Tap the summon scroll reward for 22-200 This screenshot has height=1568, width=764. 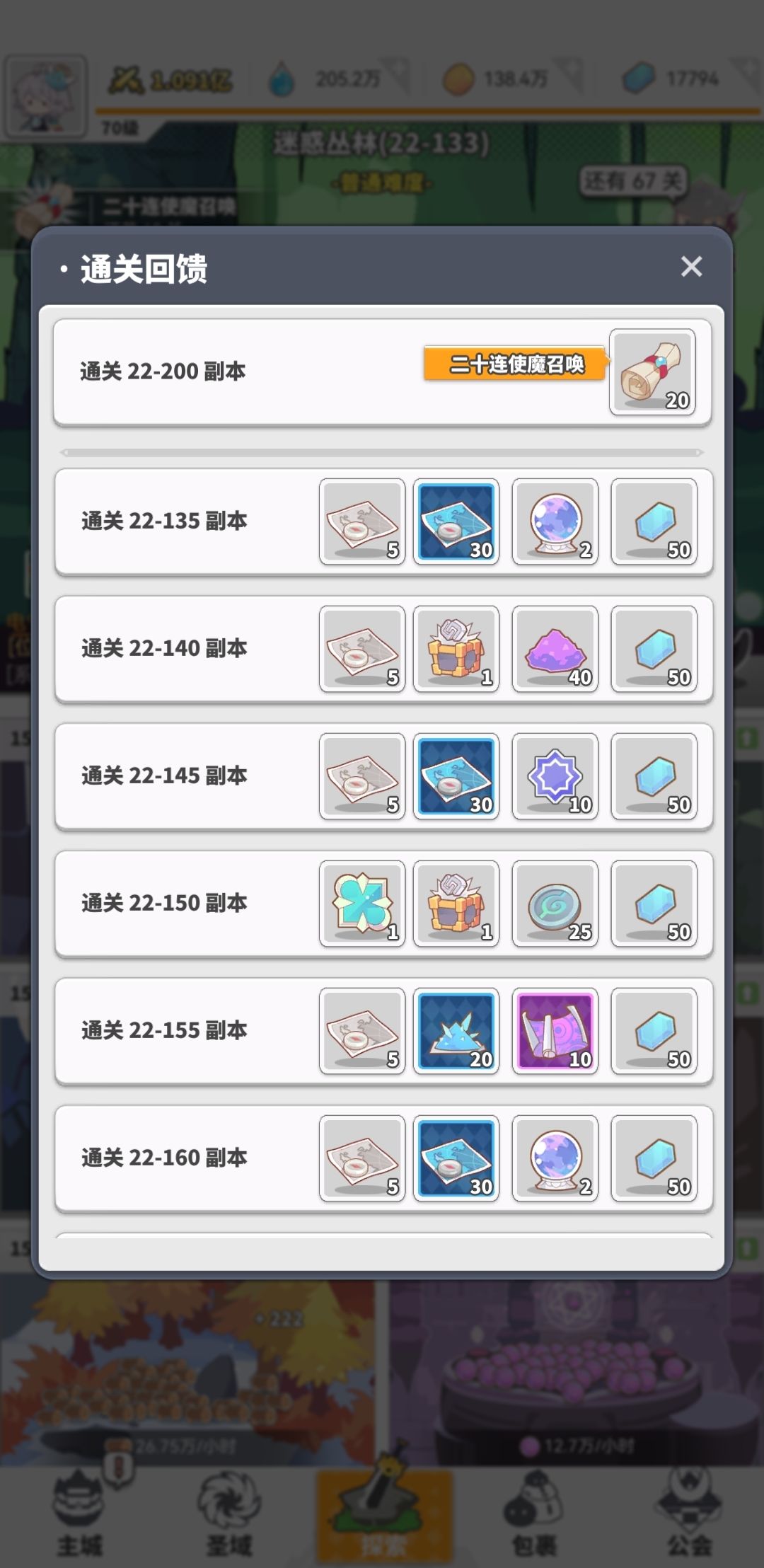652,372
